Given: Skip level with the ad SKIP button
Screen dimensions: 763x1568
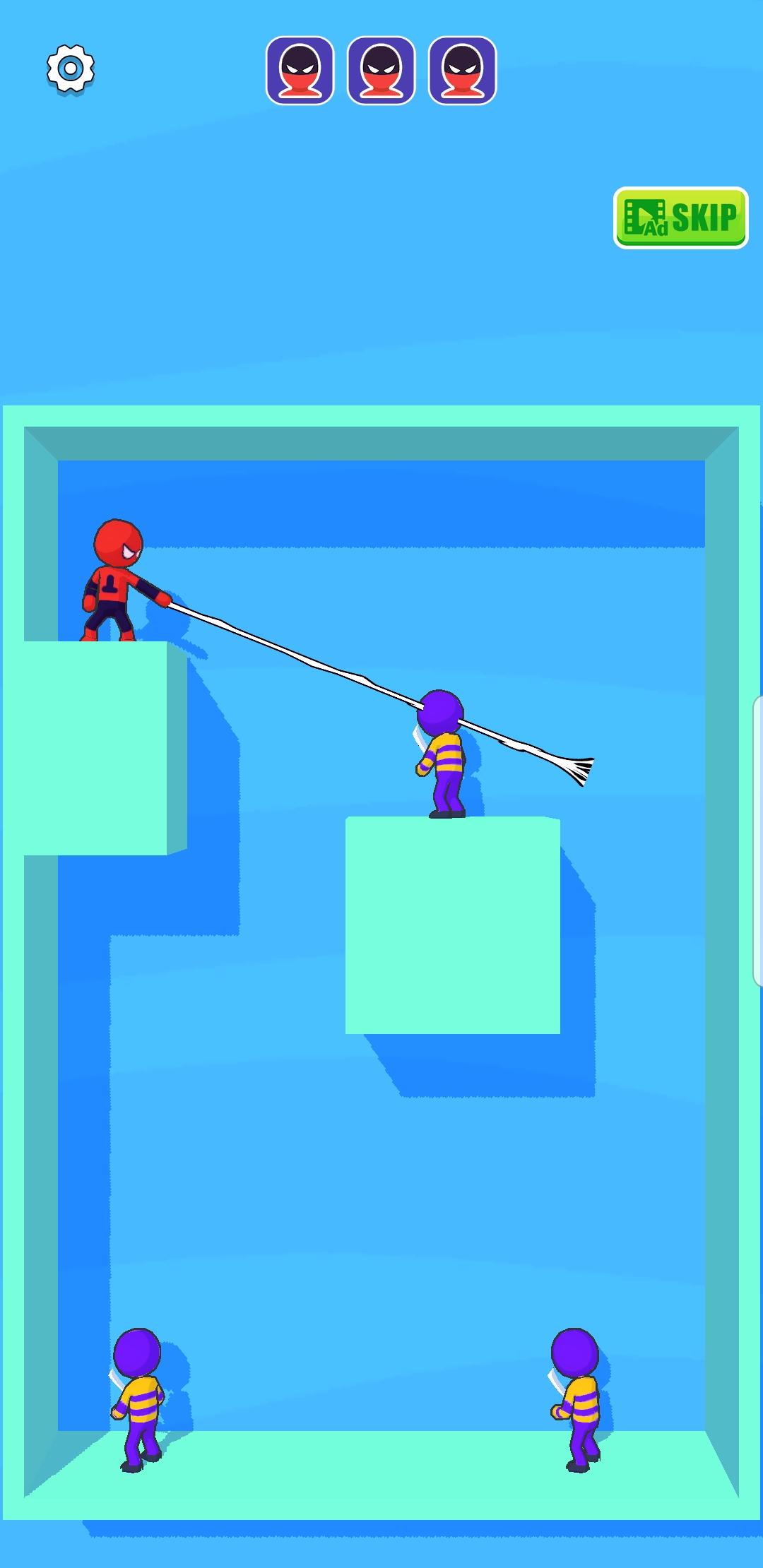Looking at the screenshot, I should 680,218.
